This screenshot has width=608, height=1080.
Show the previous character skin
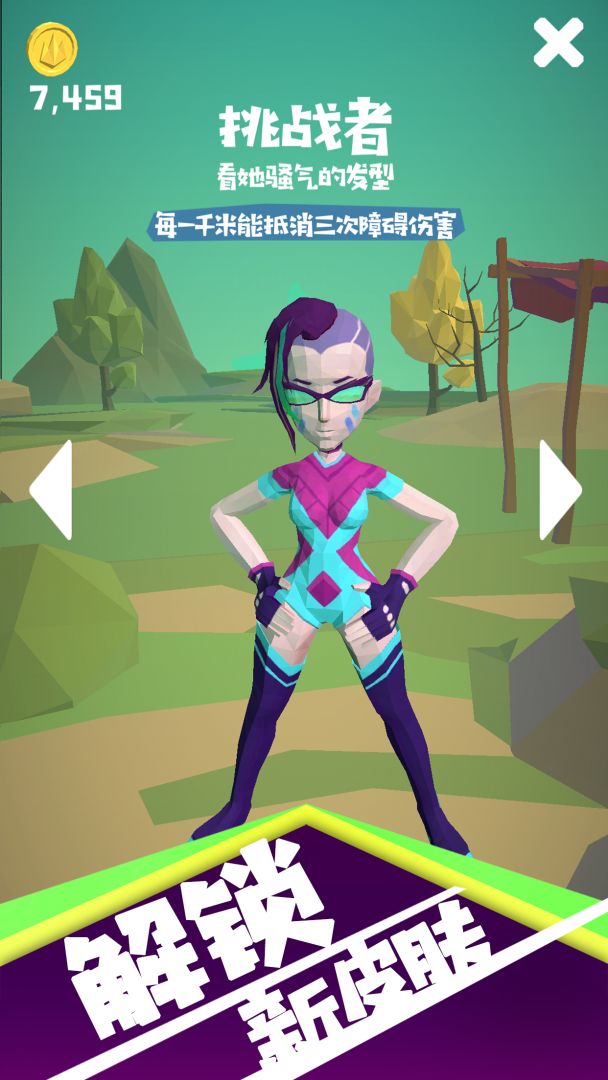(52, 489)
